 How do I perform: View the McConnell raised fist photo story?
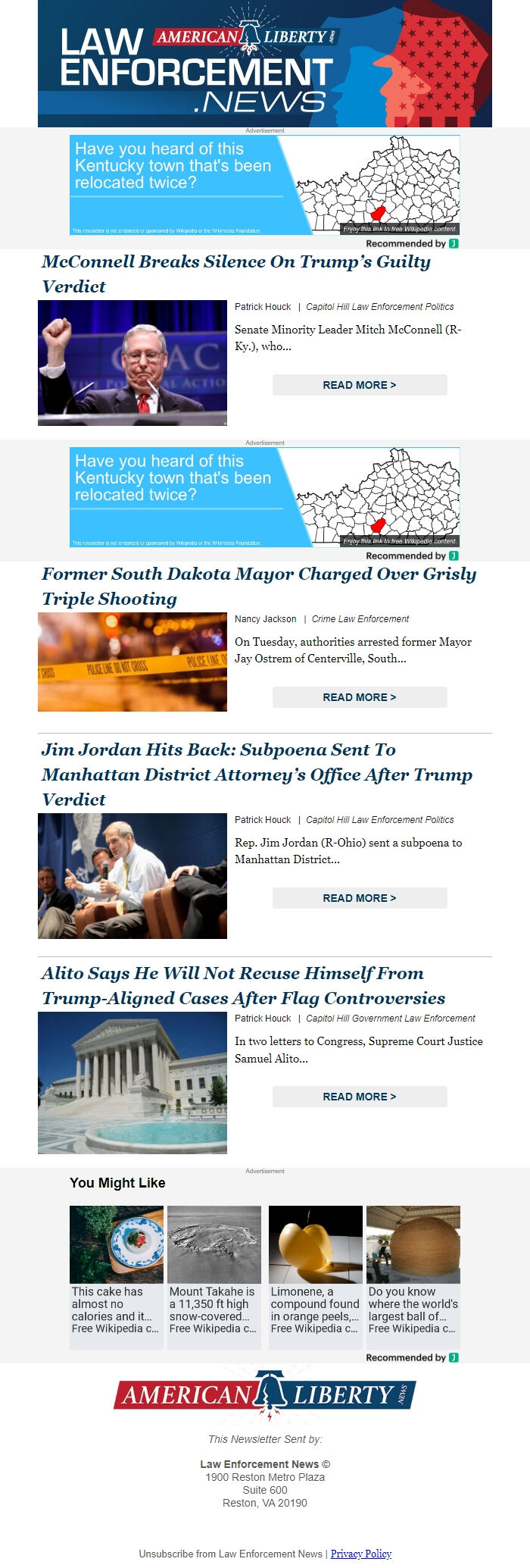pyautogui.click(x=132, y=363)
